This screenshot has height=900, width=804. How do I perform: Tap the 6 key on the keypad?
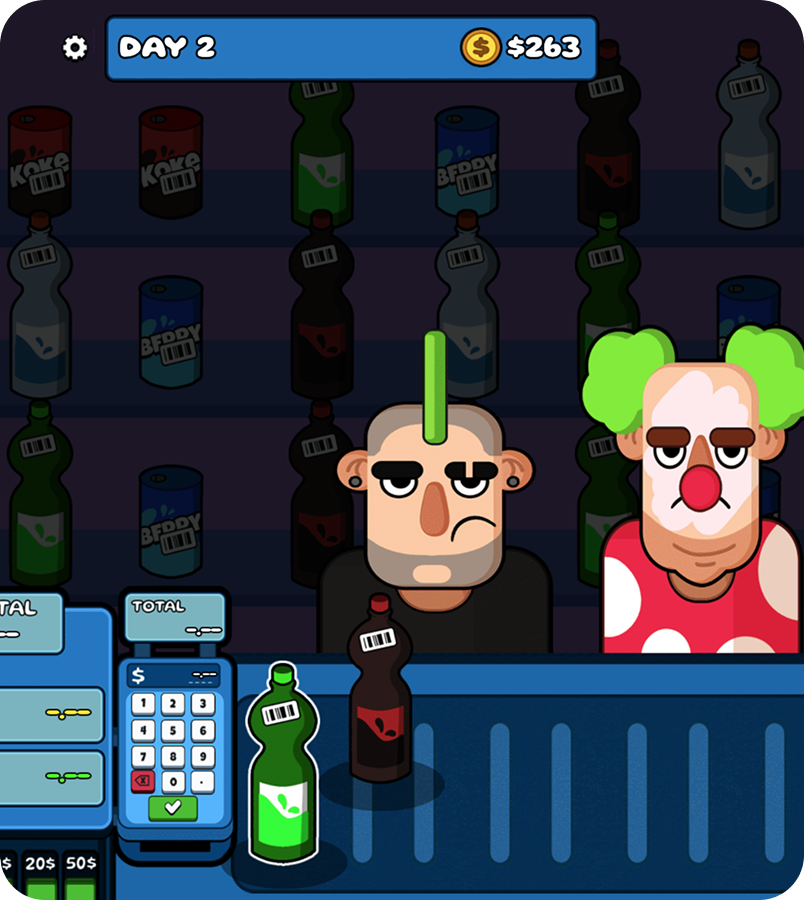tap(204, 730)
